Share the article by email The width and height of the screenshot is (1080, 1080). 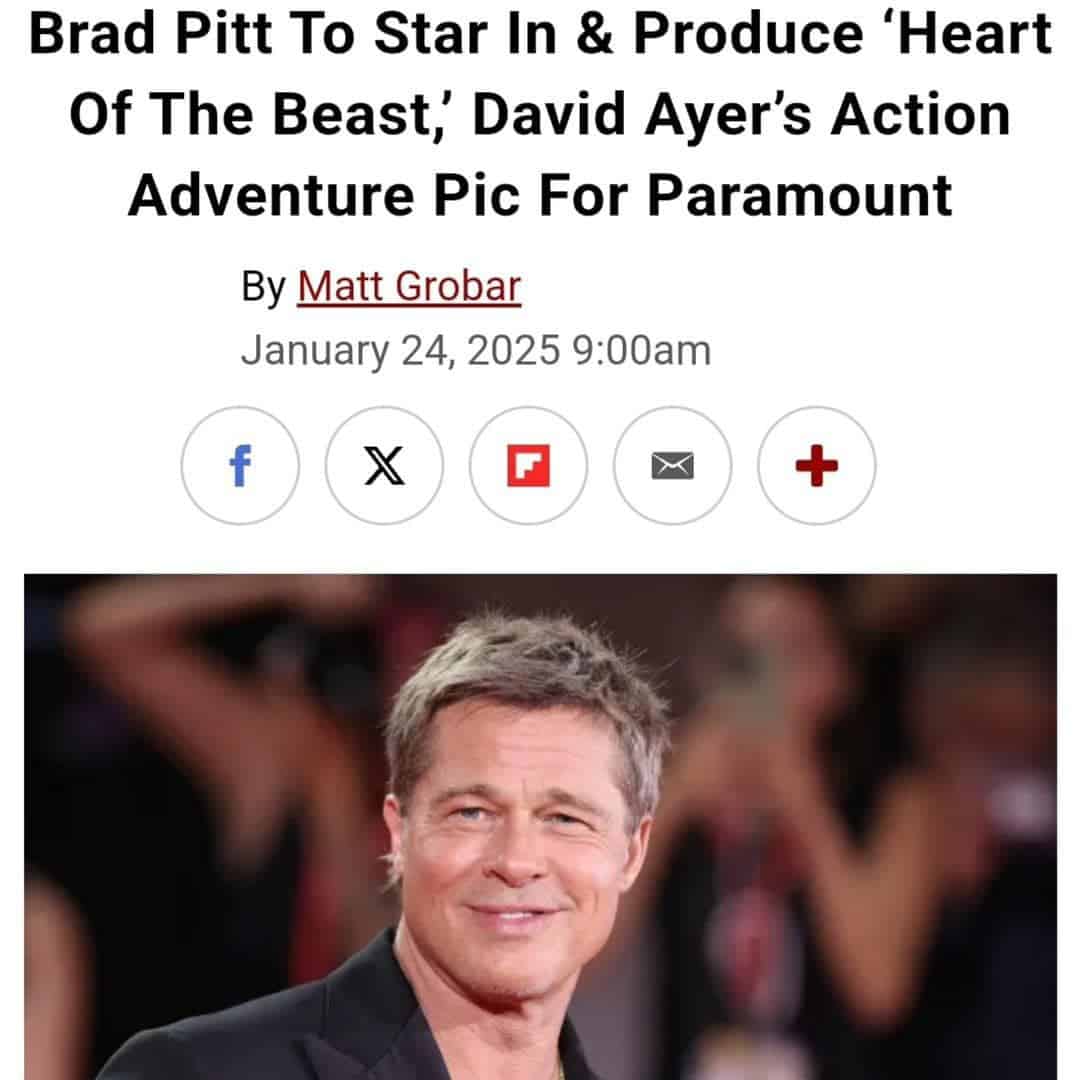pos(672,466)
